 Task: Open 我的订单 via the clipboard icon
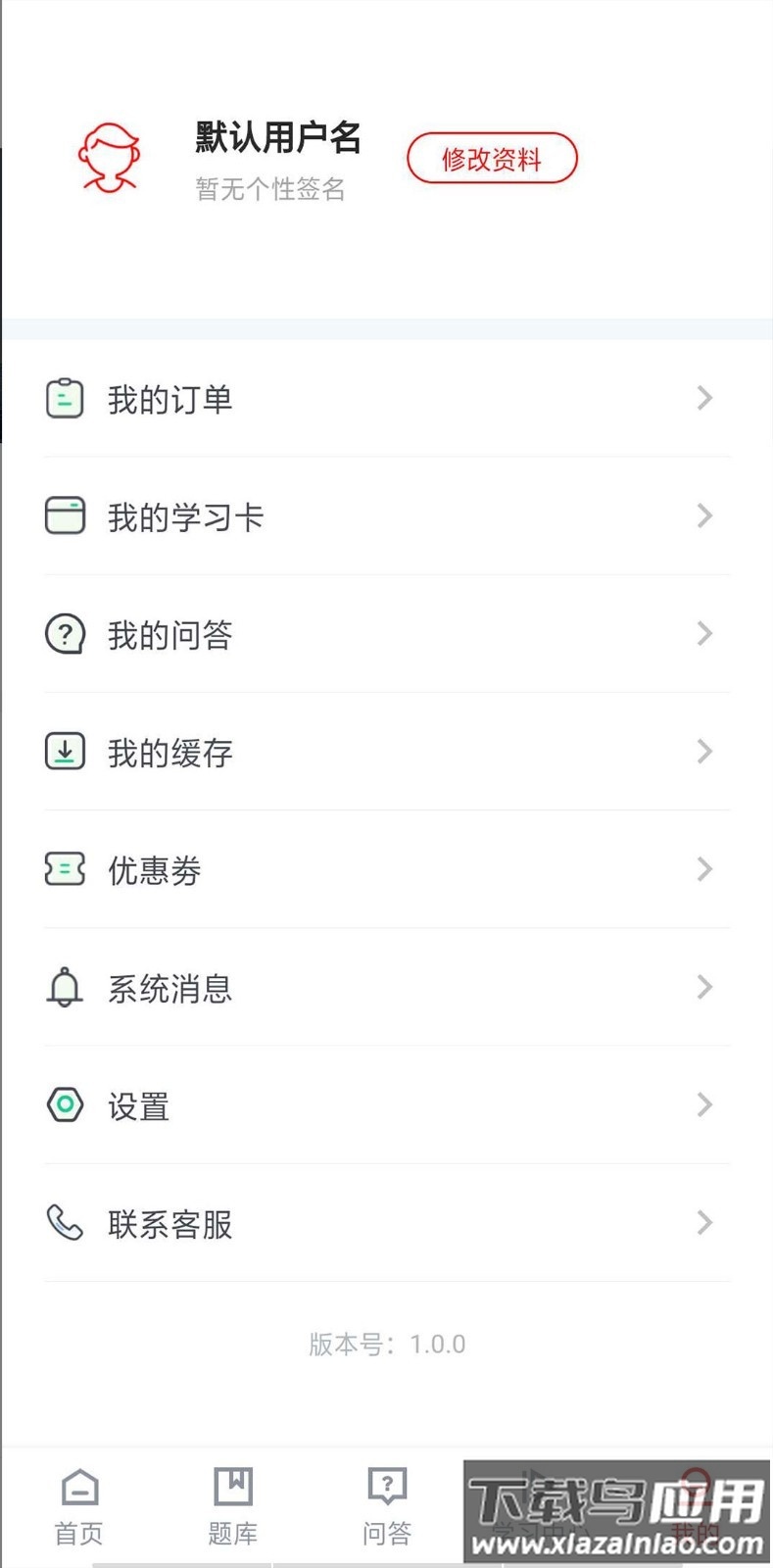(65, 398)
